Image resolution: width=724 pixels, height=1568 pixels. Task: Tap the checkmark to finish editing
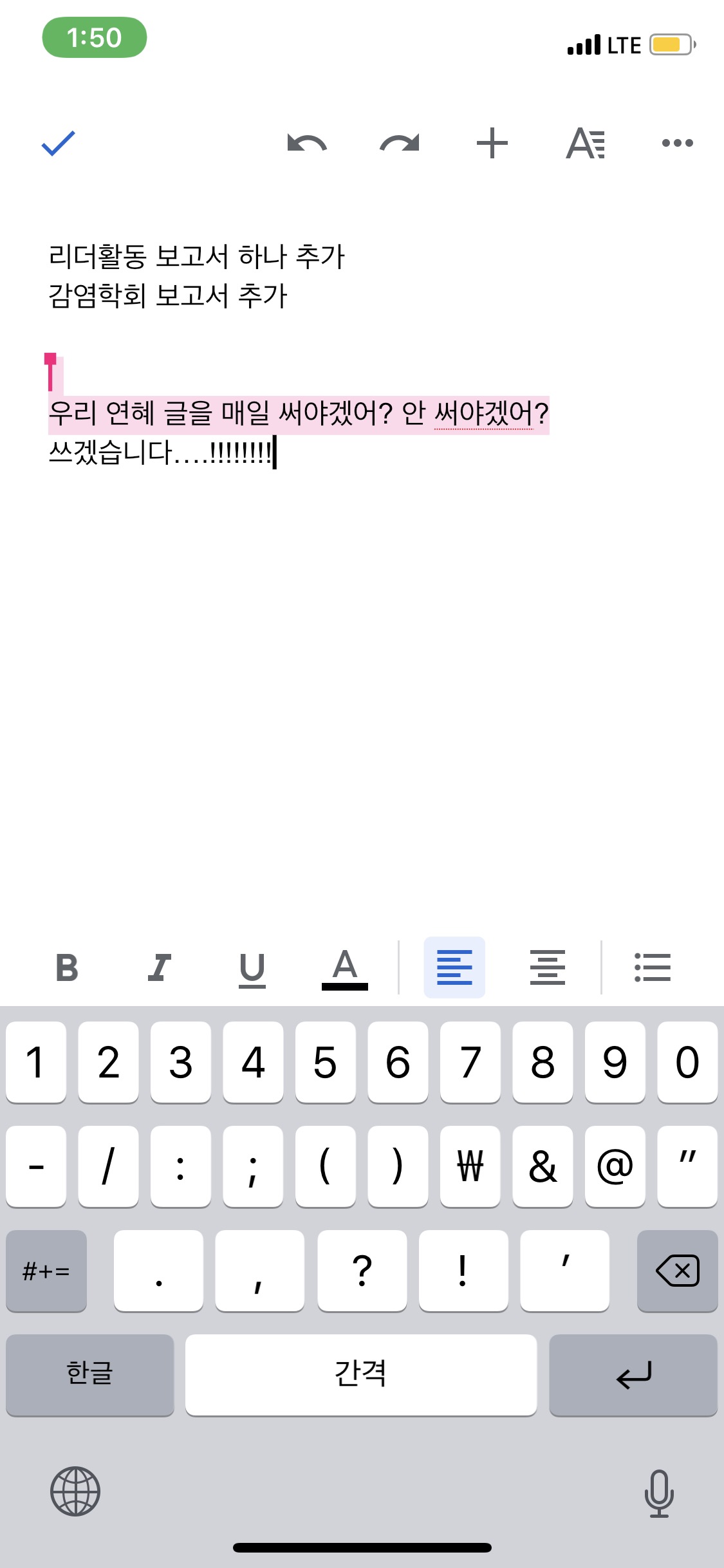58,143
